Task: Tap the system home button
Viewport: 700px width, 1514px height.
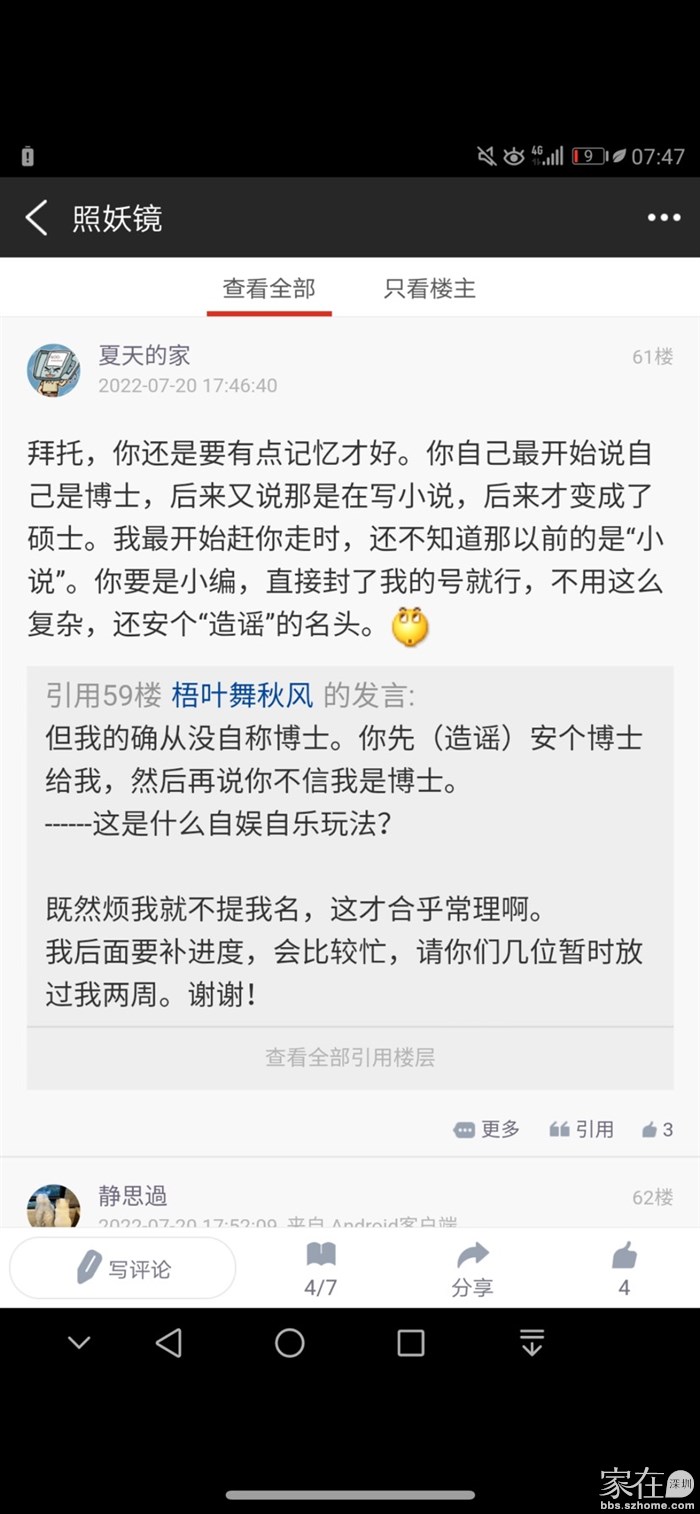Action: coord(290,1343)
